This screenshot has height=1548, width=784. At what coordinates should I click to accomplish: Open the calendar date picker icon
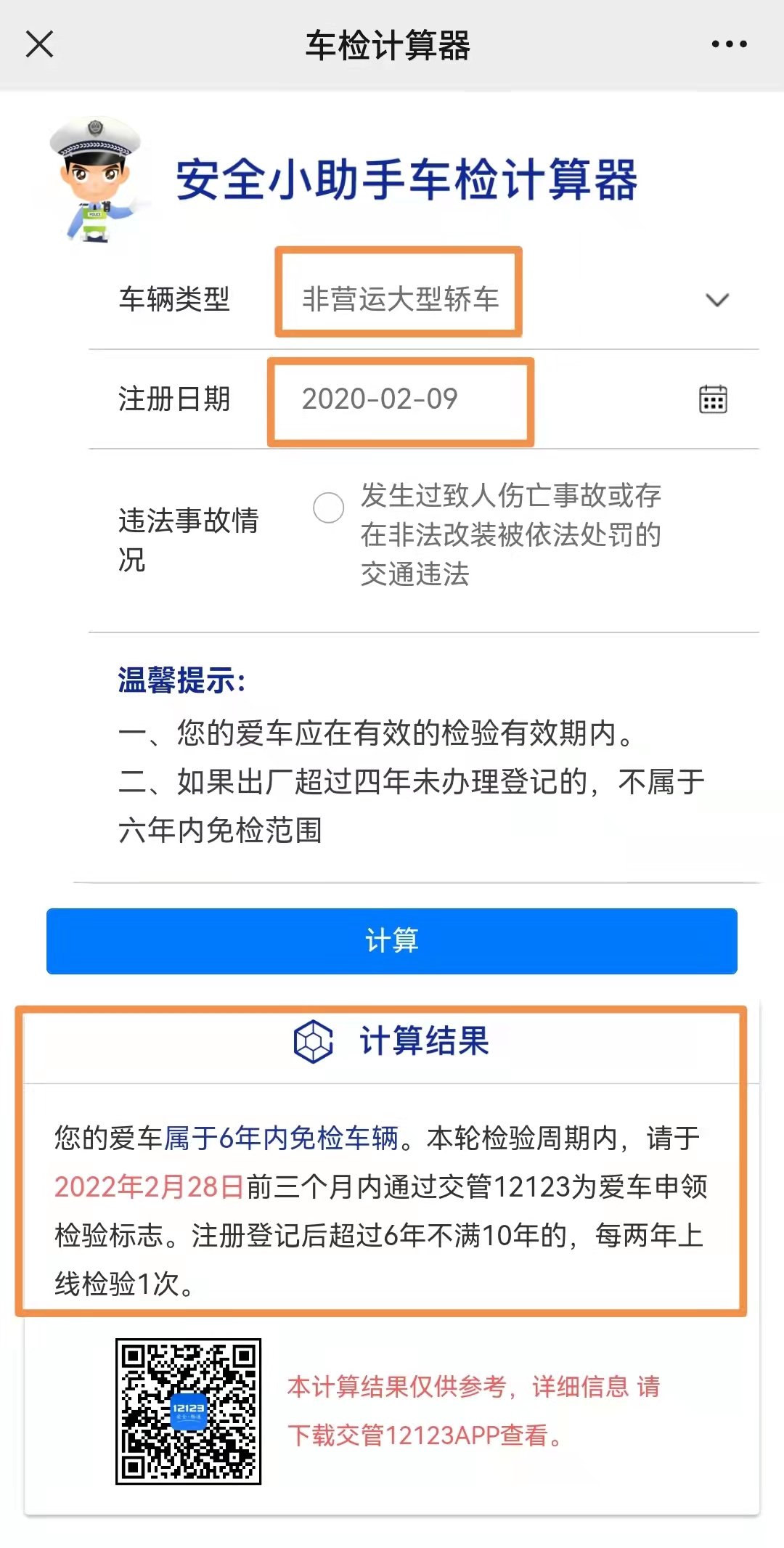click(713, 399)
